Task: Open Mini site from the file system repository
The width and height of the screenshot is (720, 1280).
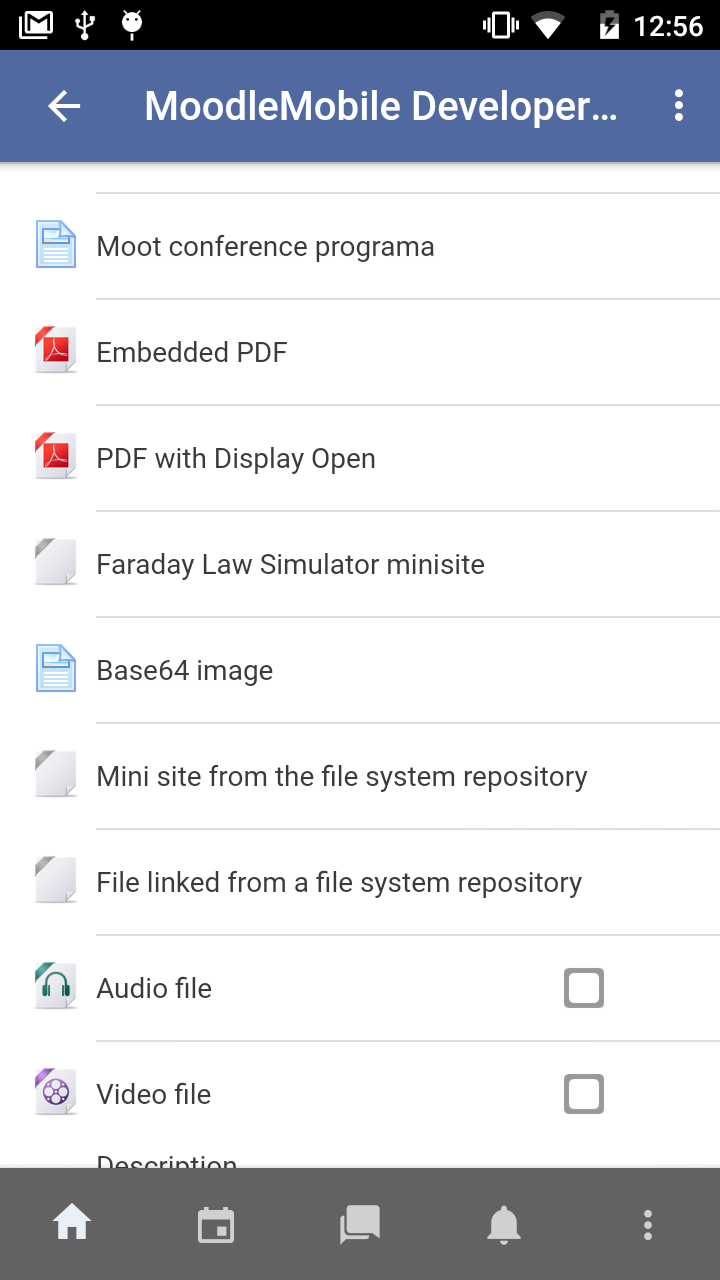Action: (360, 776)
